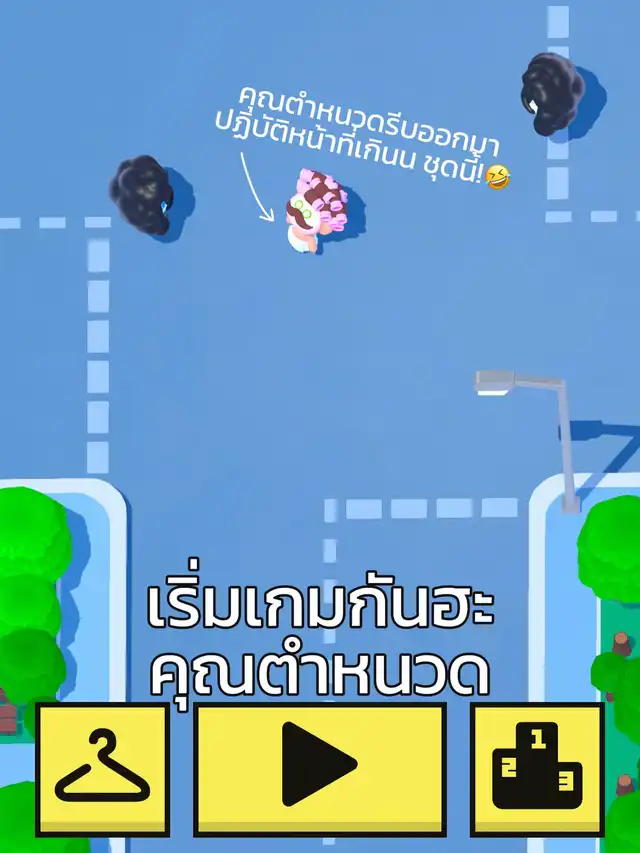Start the game with the play button
This screenshot has height=853, width=640.
click(319, 768)
